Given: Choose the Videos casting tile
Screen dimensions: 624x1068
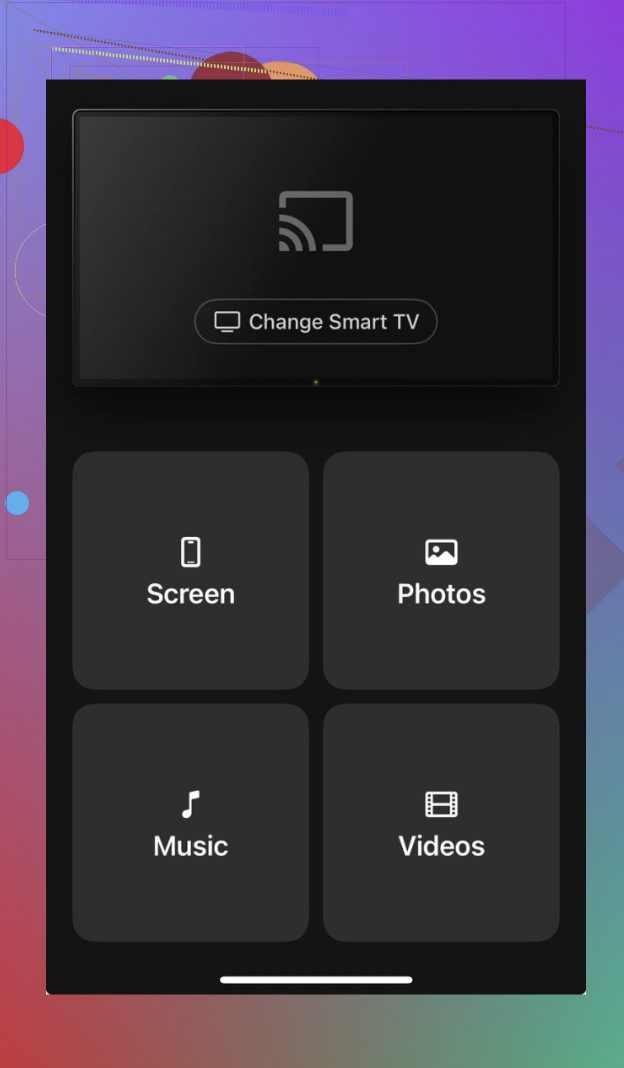Looking at the screenshot, I should tap(441, 823).
